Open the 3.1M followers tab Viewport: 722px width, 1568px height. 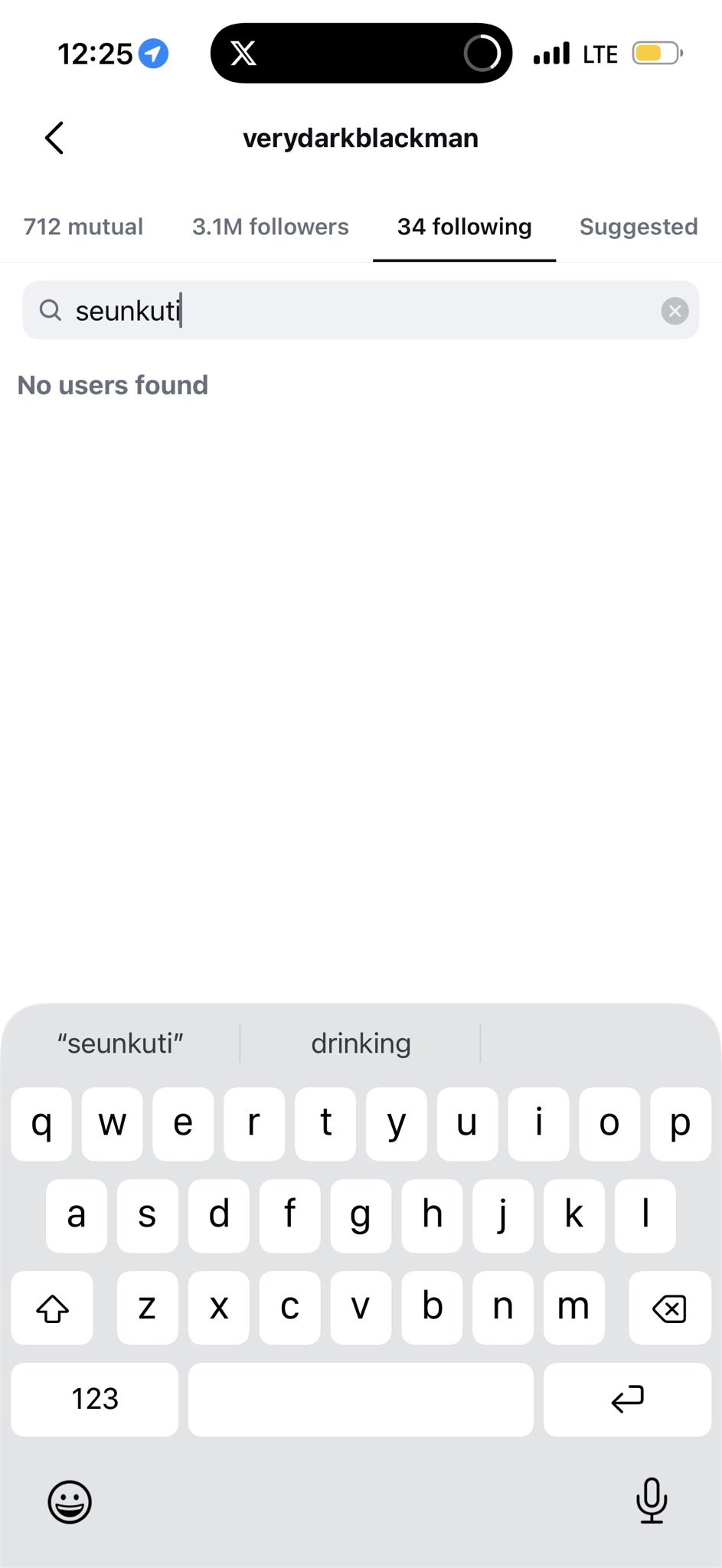pos(270,227)
